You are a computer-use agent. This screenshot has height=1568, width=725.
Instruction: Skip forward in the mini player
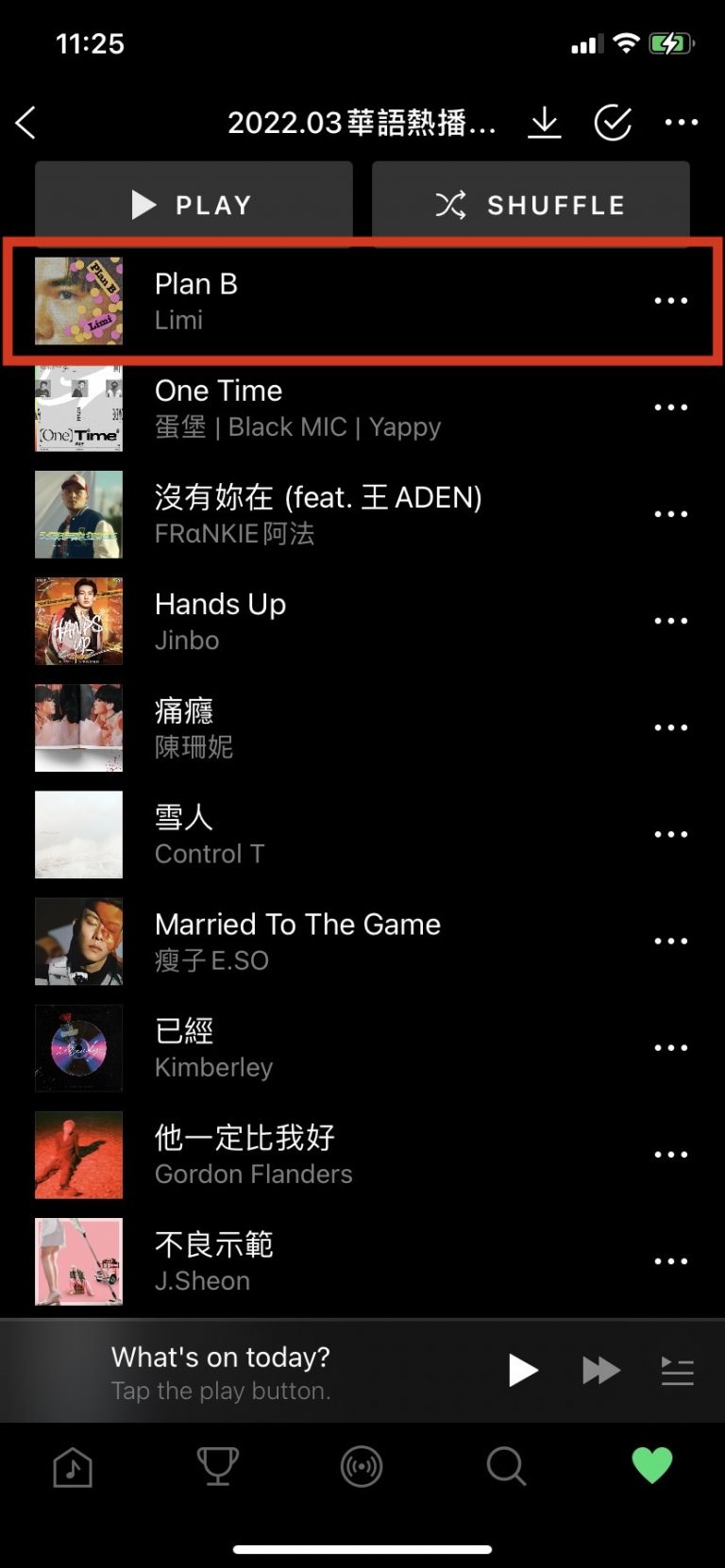tap(600, 1370)
